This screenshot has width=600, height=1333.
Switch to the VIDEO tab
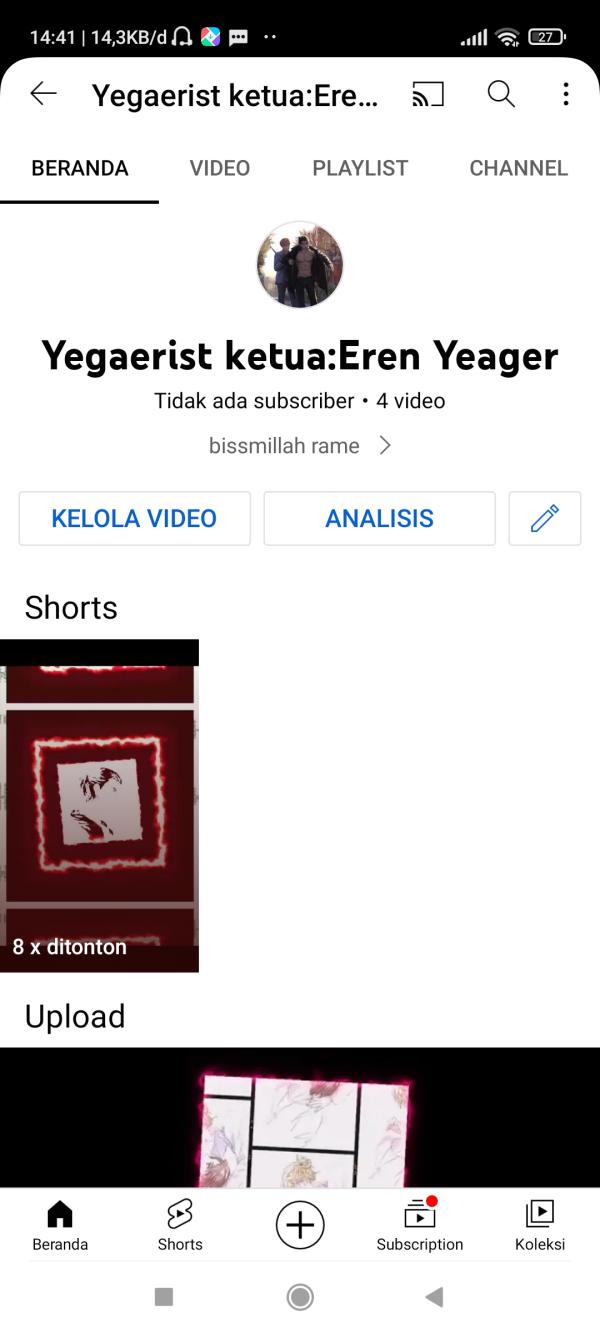(x=220, y=168)
